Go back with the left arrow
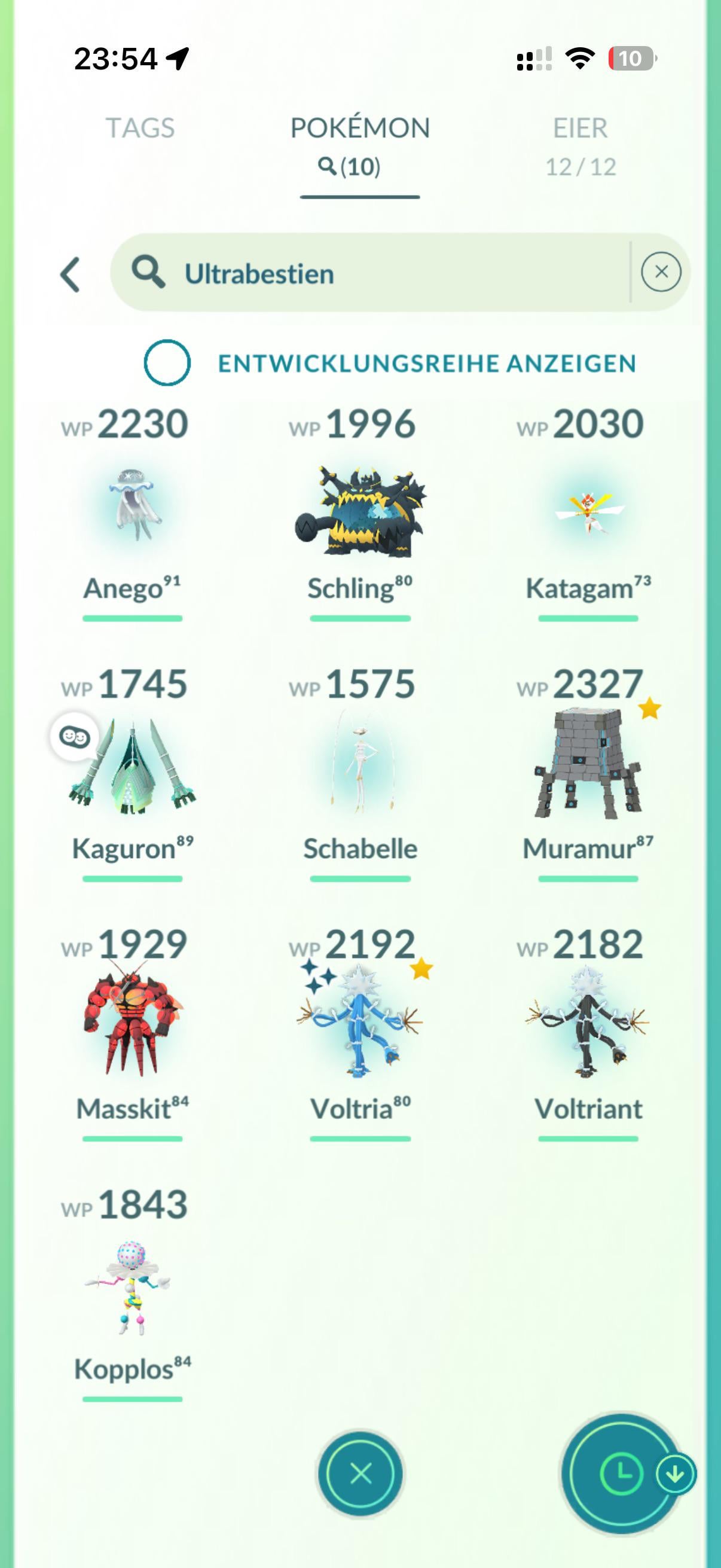The width and height of the screenshot is (721, 1568). pyautogui.click(x=71, y=274)
